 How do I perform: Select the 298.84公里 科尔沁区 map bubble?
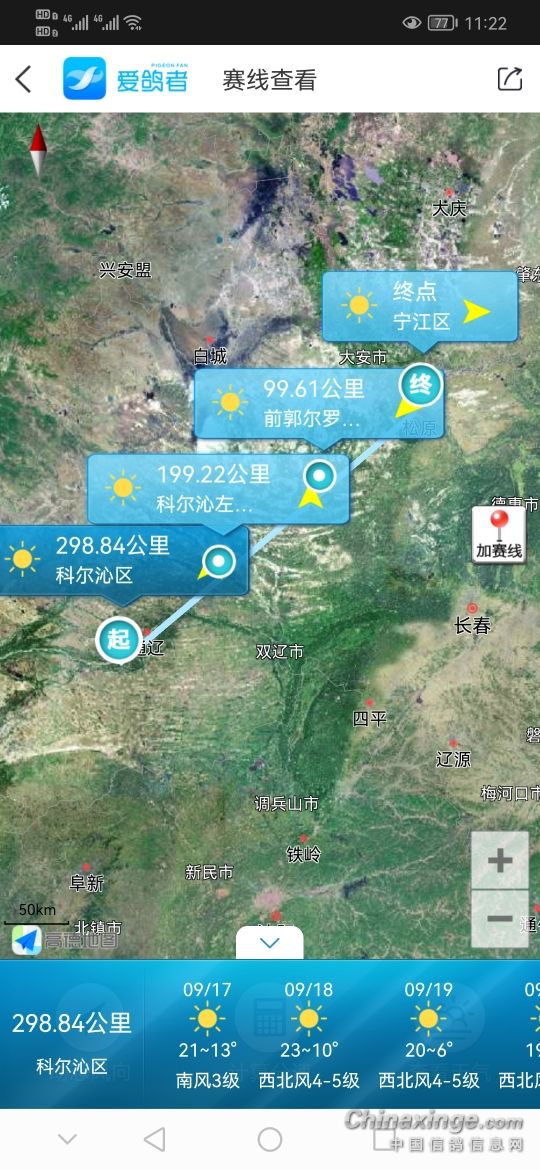123,560
